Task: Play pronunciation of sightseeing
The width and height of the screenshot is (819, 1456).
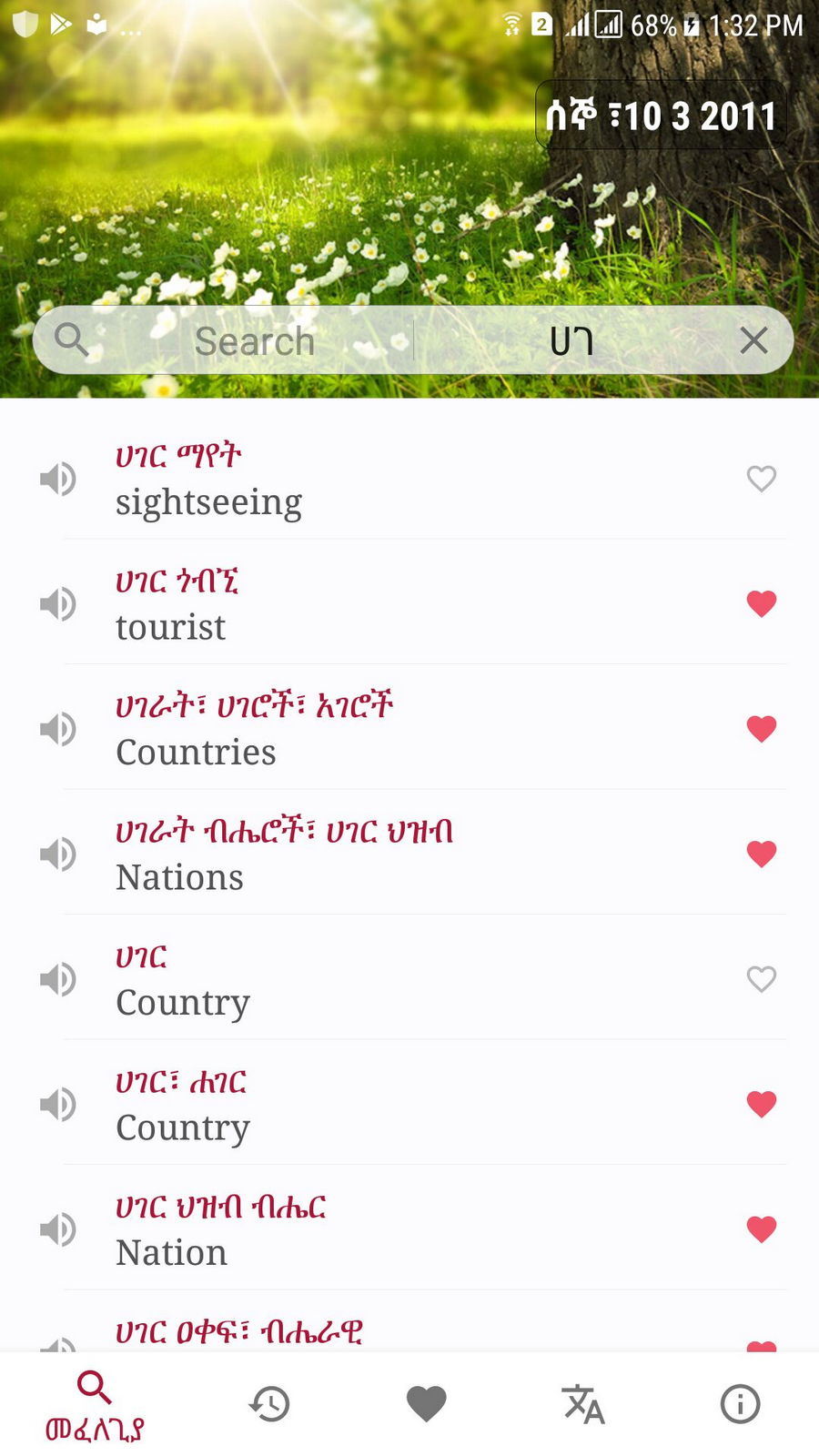Action: (x=58, y=479)
